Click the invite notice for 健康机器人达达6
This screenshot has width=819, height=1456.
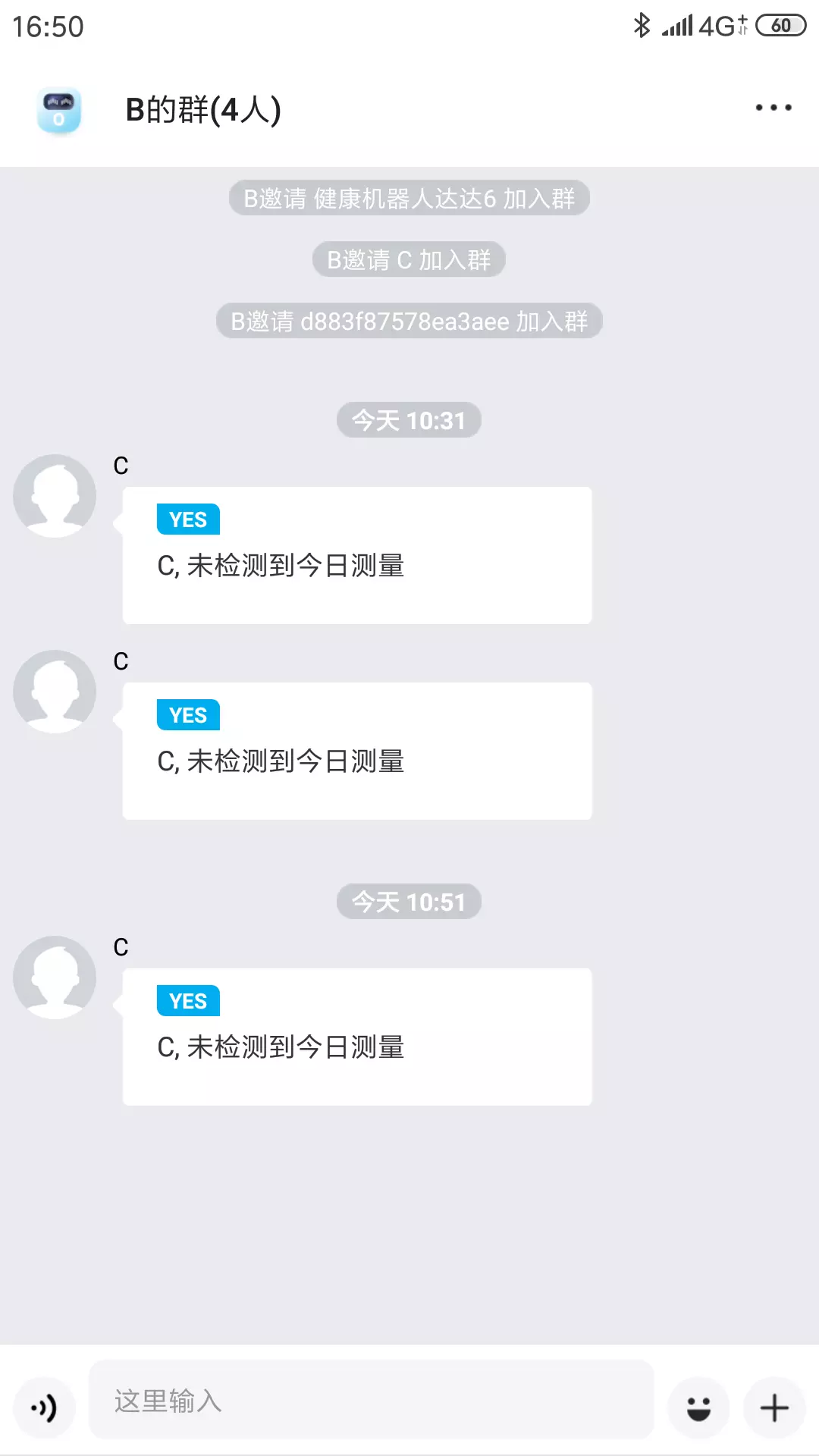(409, 198)
